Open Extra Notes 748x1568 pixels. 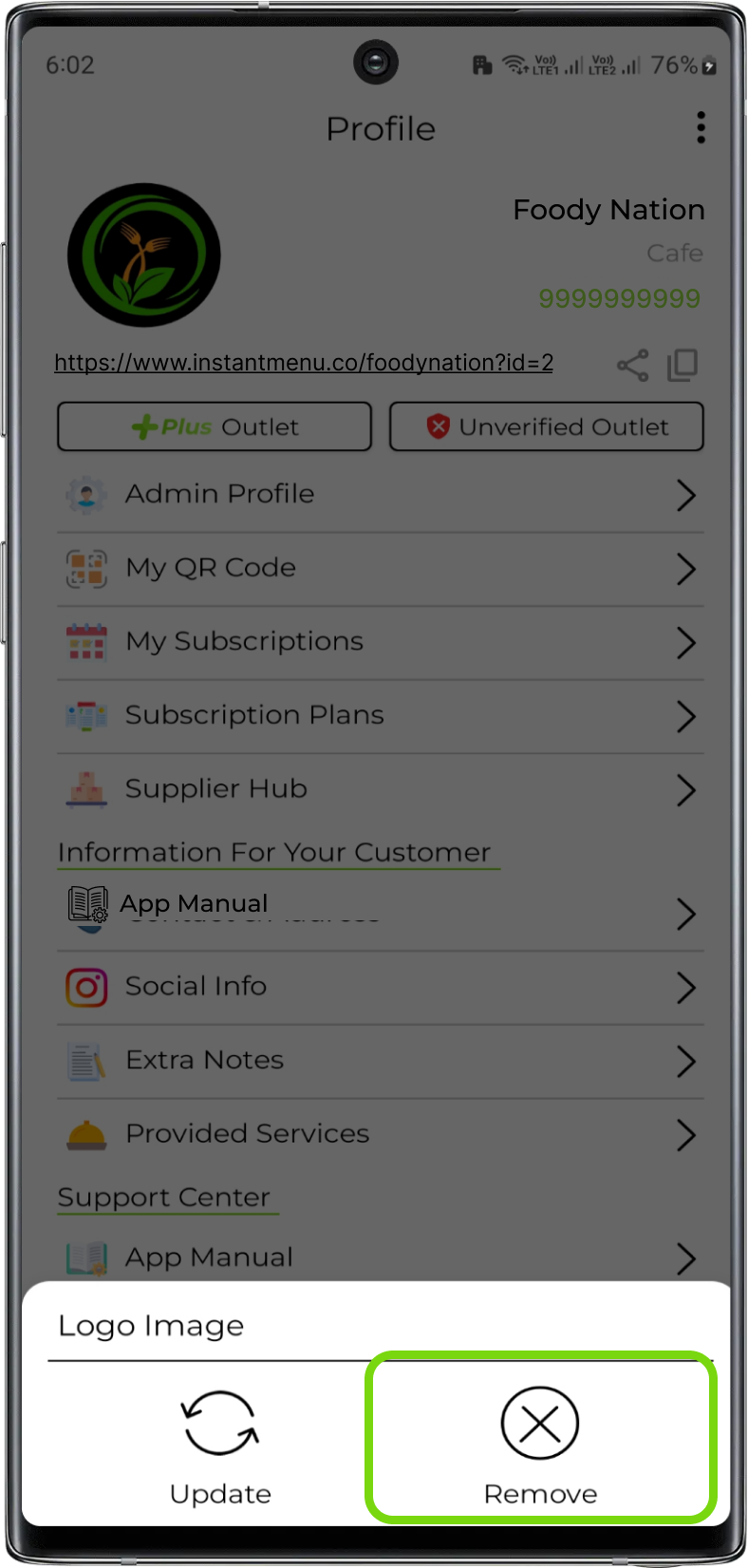coord(380,1060)
